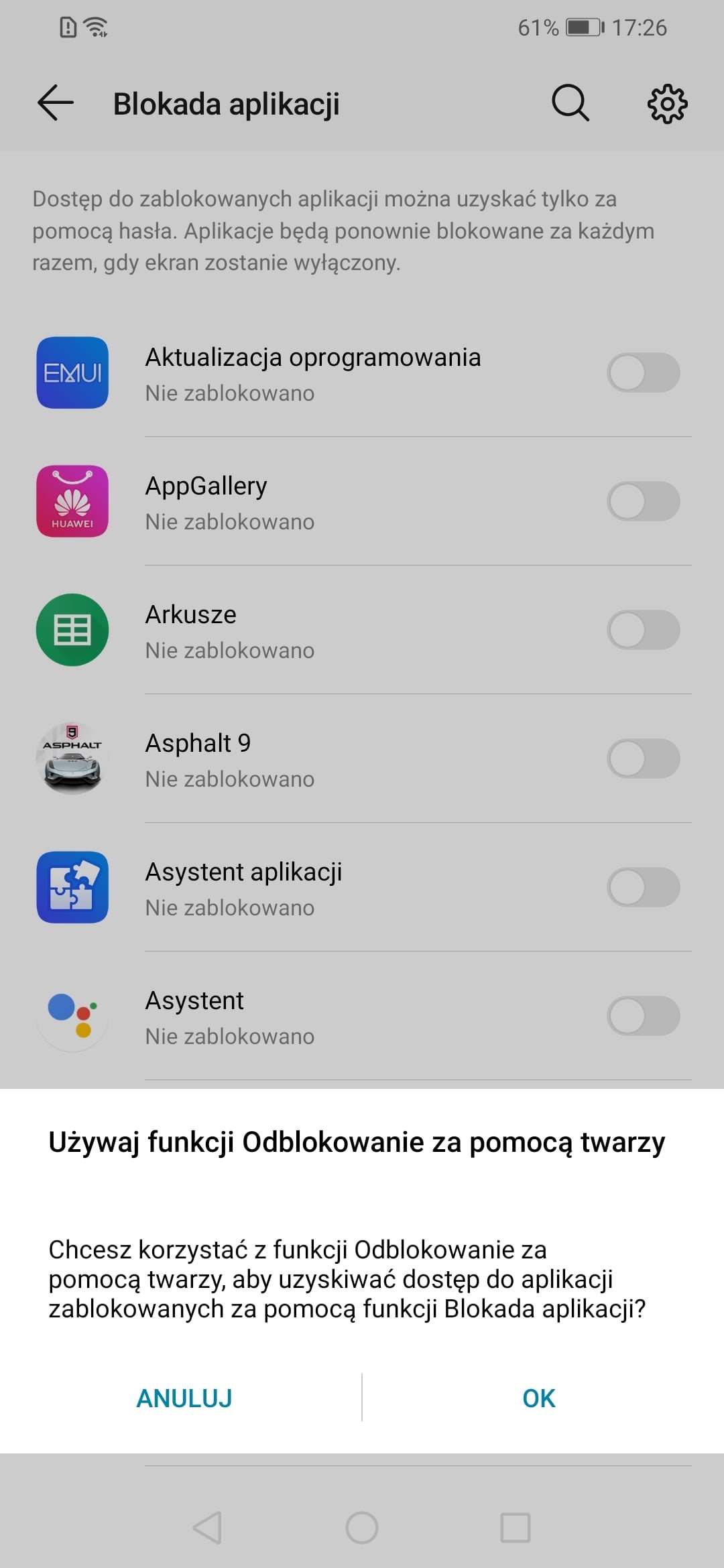Enable lock for AppGallery
724x1568 pixels.
click(x=644, y=501)
